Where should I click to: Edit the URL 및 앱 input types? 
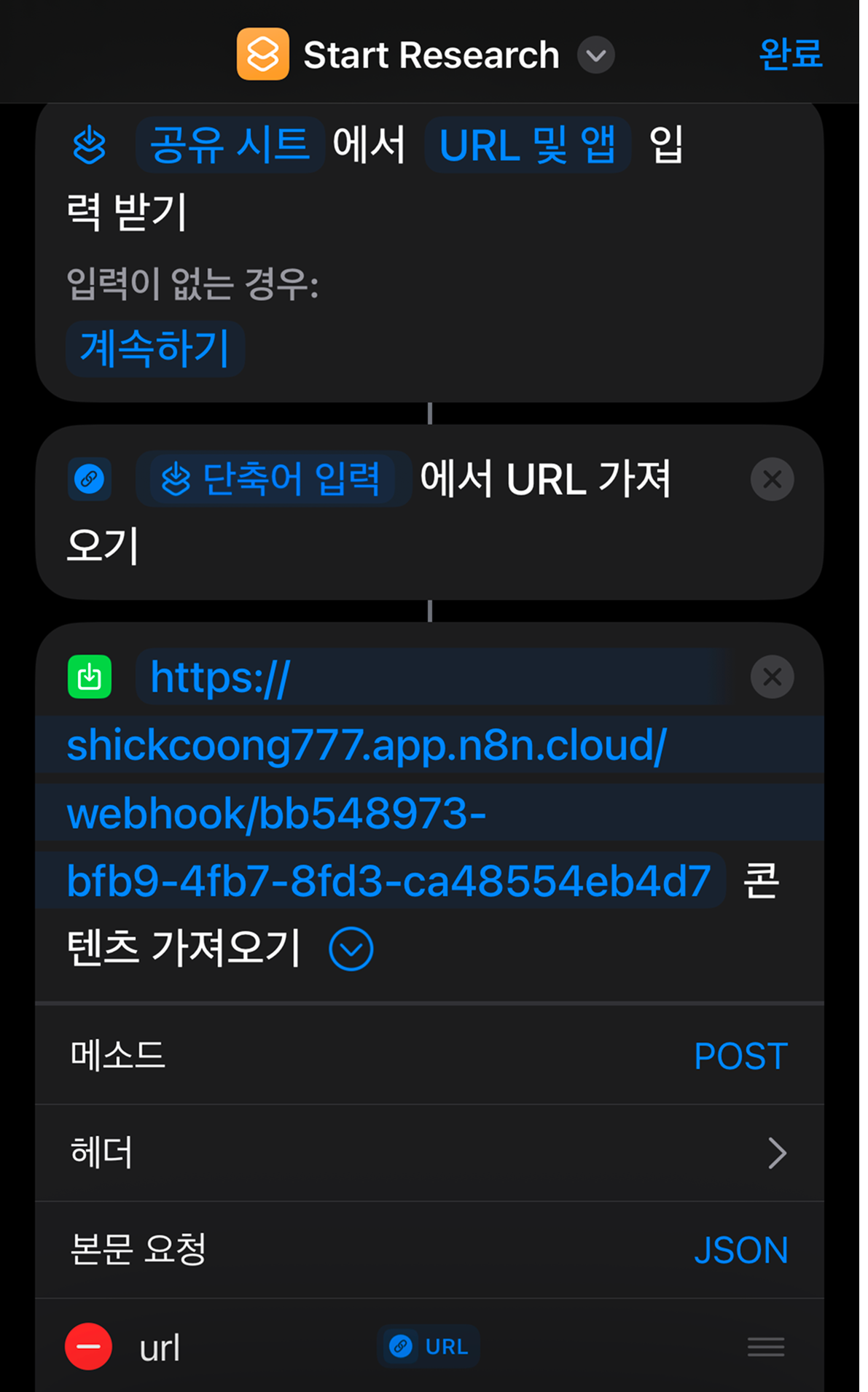click(x=527, y=144)
